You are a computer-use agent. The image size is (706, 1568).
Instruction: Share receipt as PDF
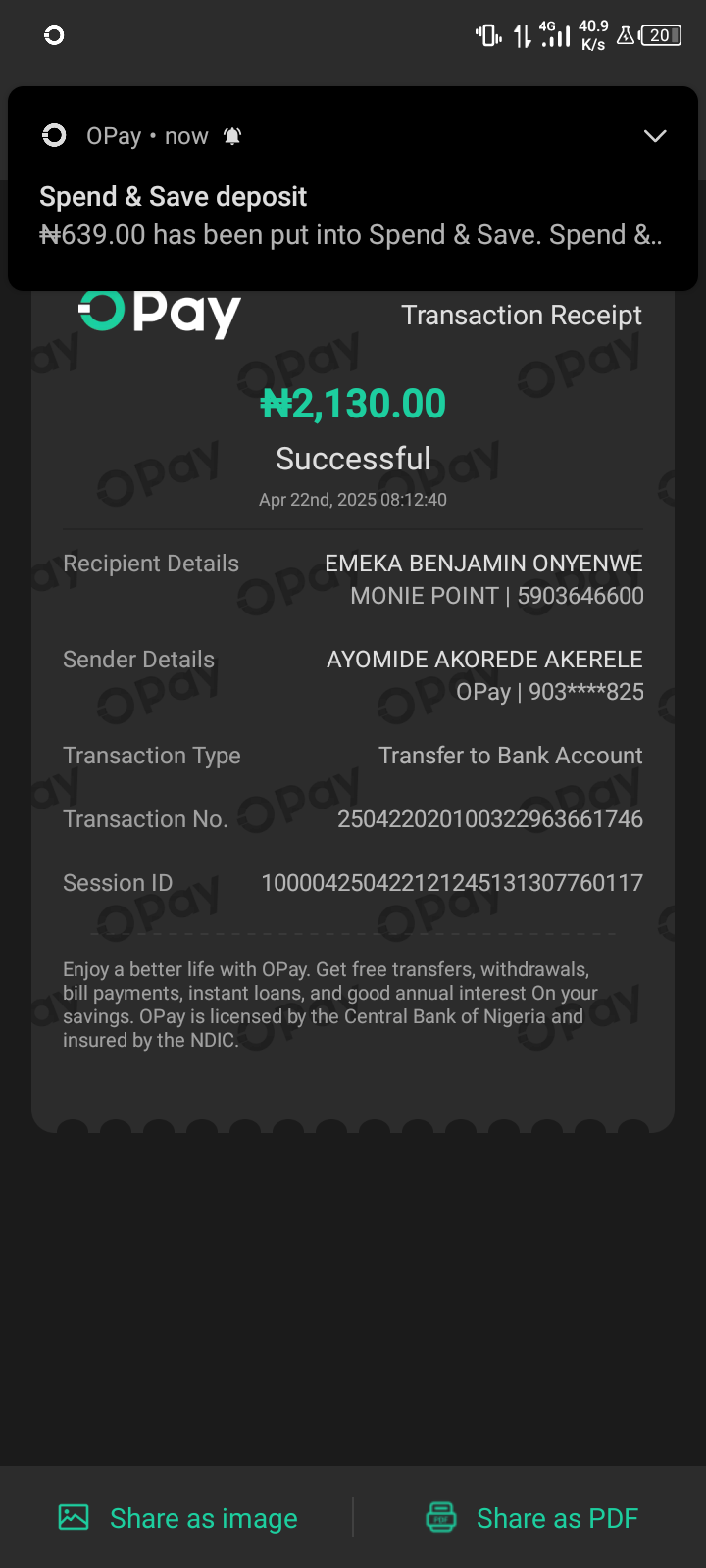[x=532, y=1518]
